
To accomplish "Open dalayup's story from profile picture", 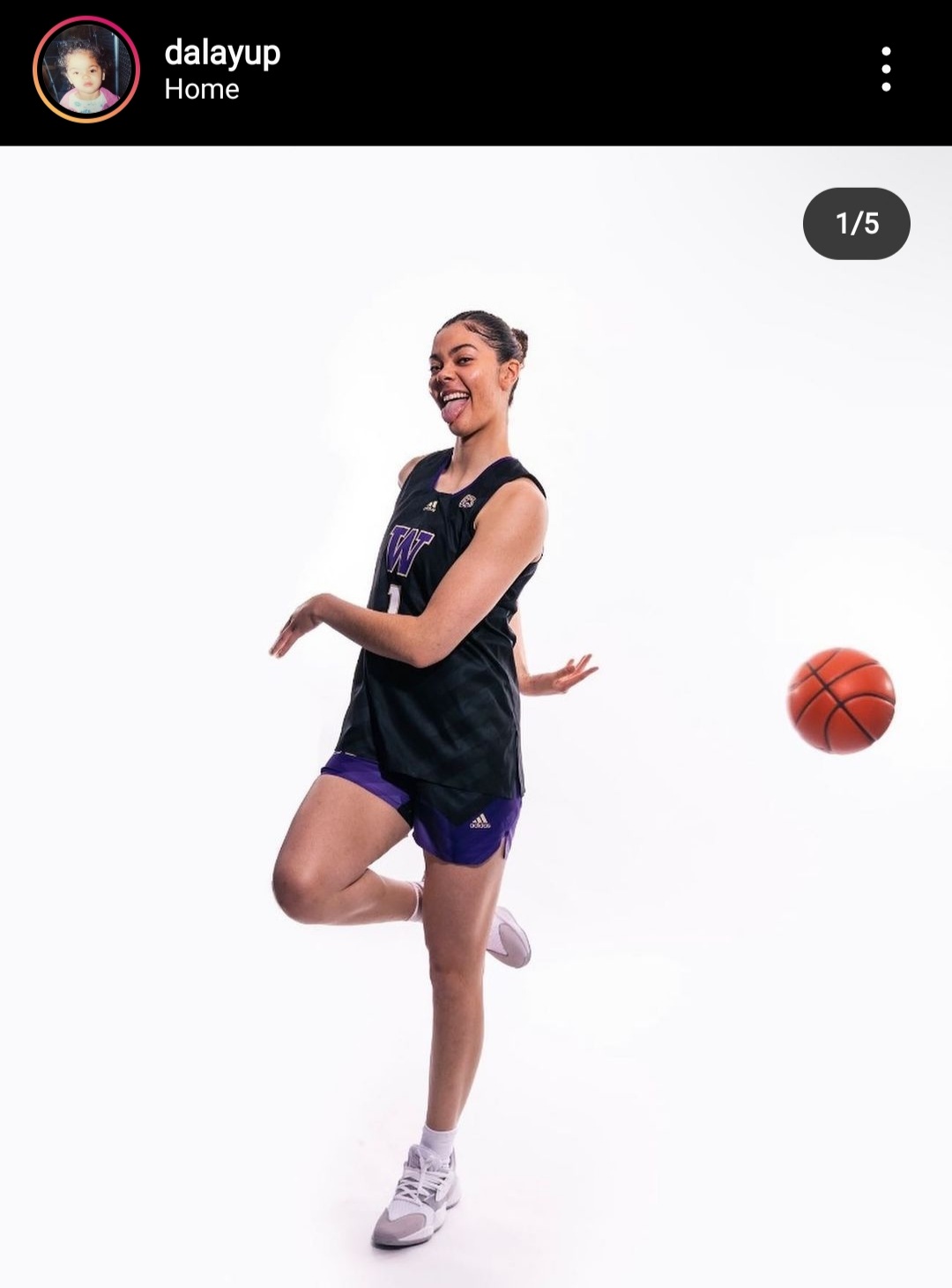I will coord(86,70).
